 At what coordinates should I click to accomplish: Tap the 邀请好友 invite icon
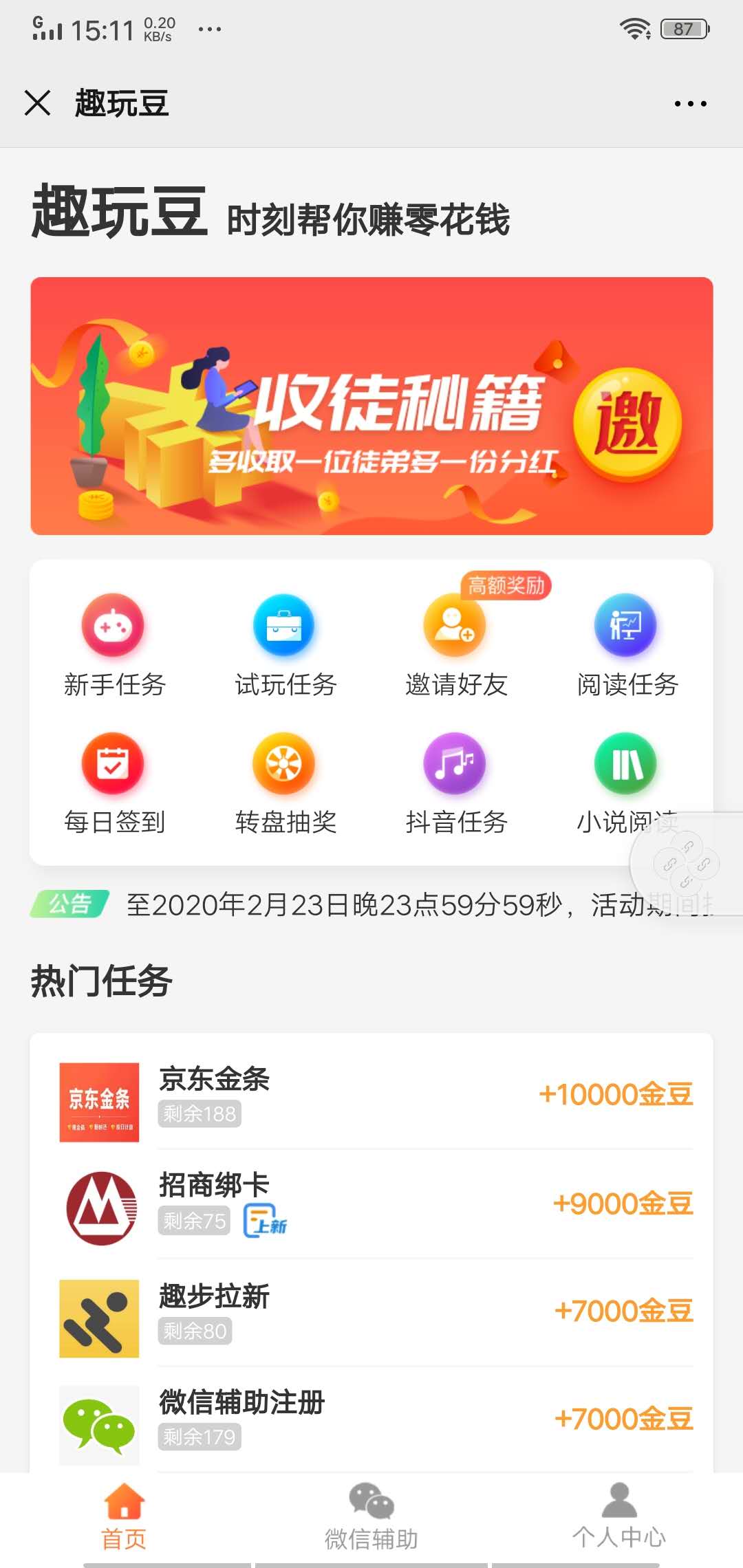click(454, 626)
